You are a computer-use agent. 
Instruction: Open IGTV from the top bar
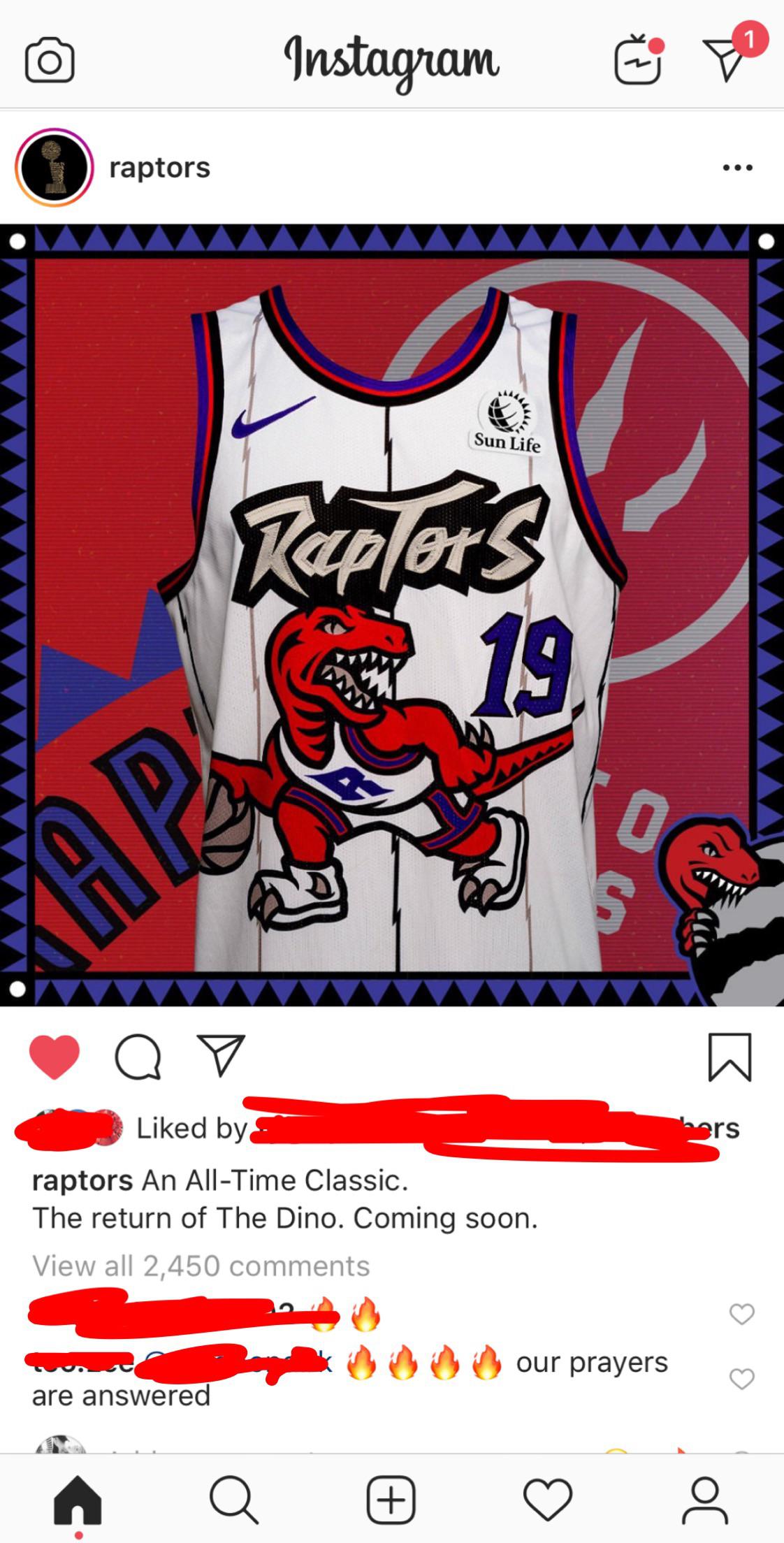point(637,61)
